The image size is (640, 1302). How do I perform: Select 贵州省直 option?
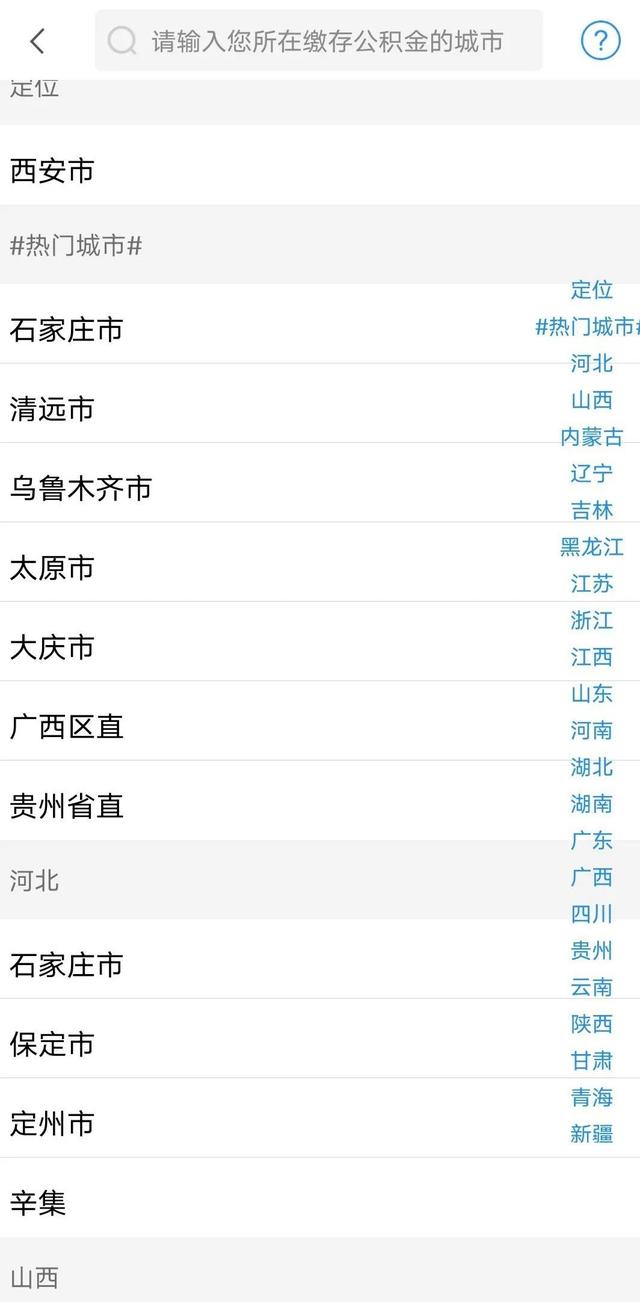click(66, 806)
